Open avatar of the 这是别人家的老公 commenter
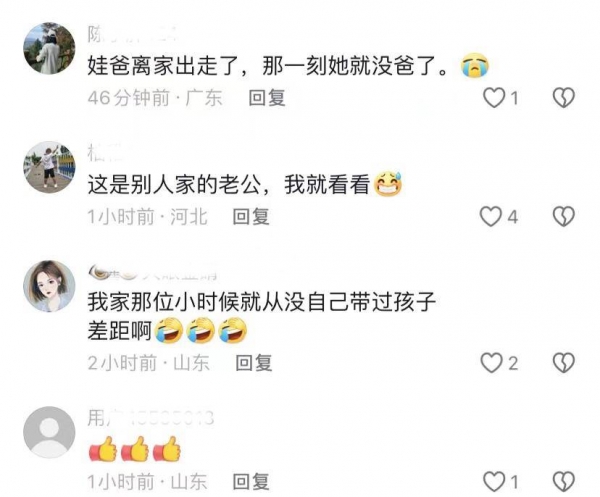 tap(47, 166)
